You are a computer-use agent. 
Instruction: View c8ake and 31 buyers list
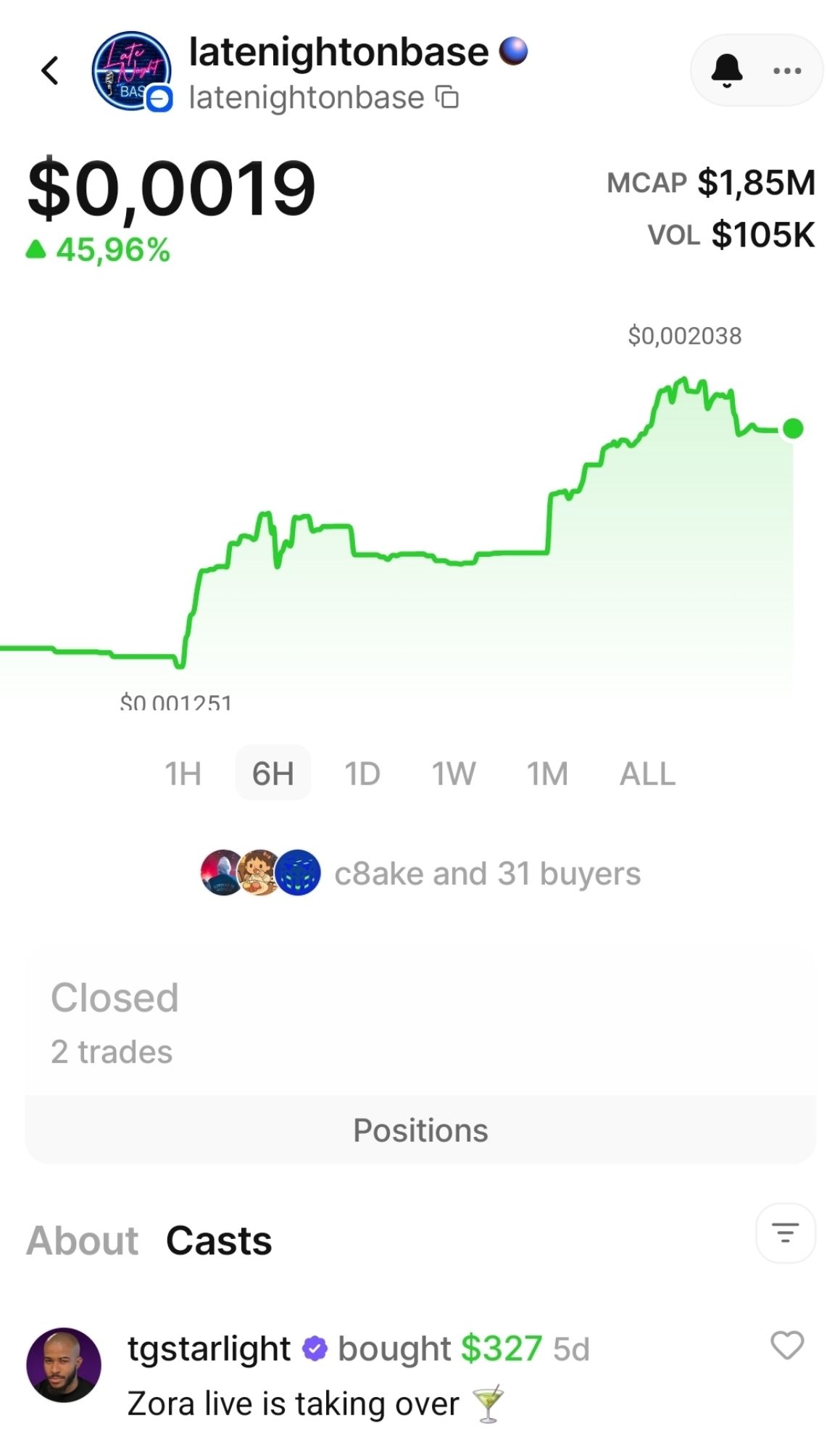[x=420, y=874]
